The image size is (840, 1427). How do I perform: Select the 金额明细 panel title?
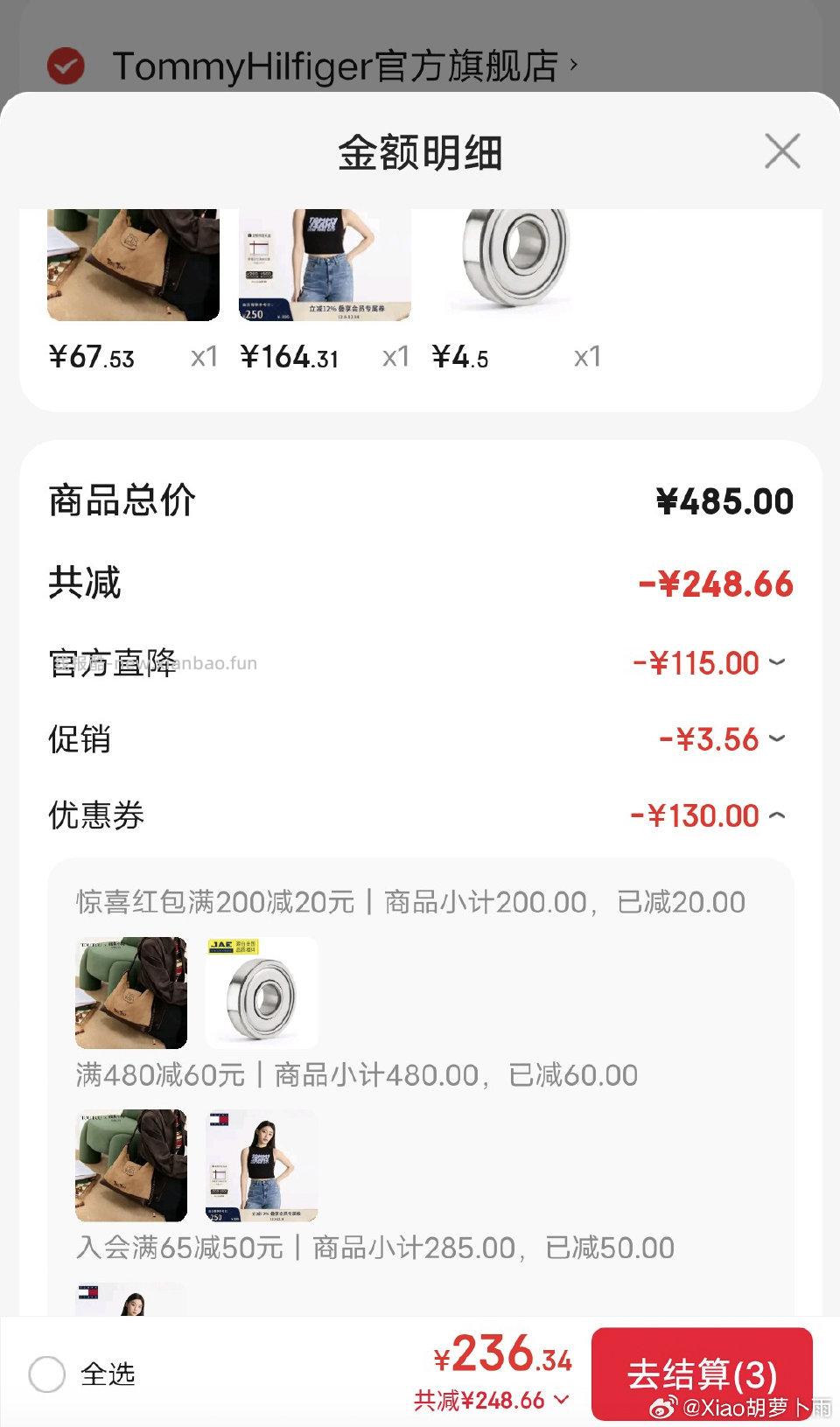tap(420, 150)
